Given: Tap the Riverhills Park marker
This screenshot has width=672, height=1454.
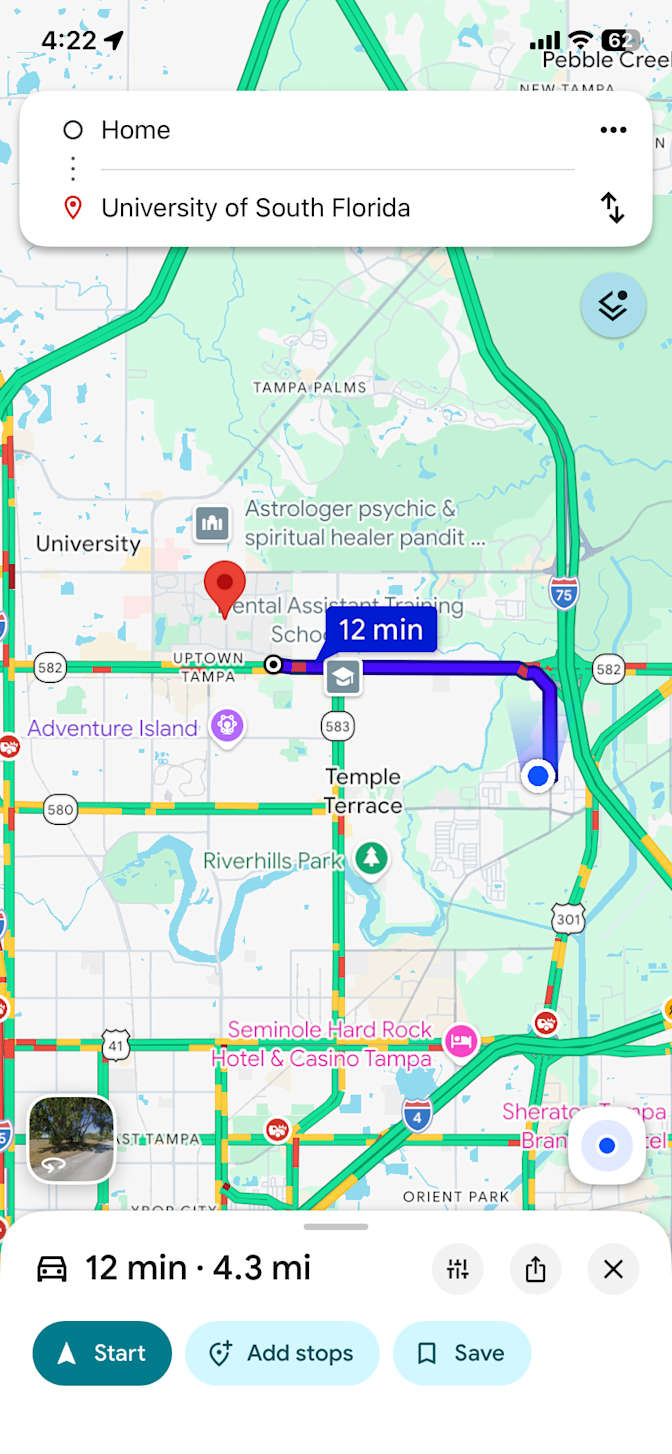Looking at the screenshot, I should pos(372,858).
